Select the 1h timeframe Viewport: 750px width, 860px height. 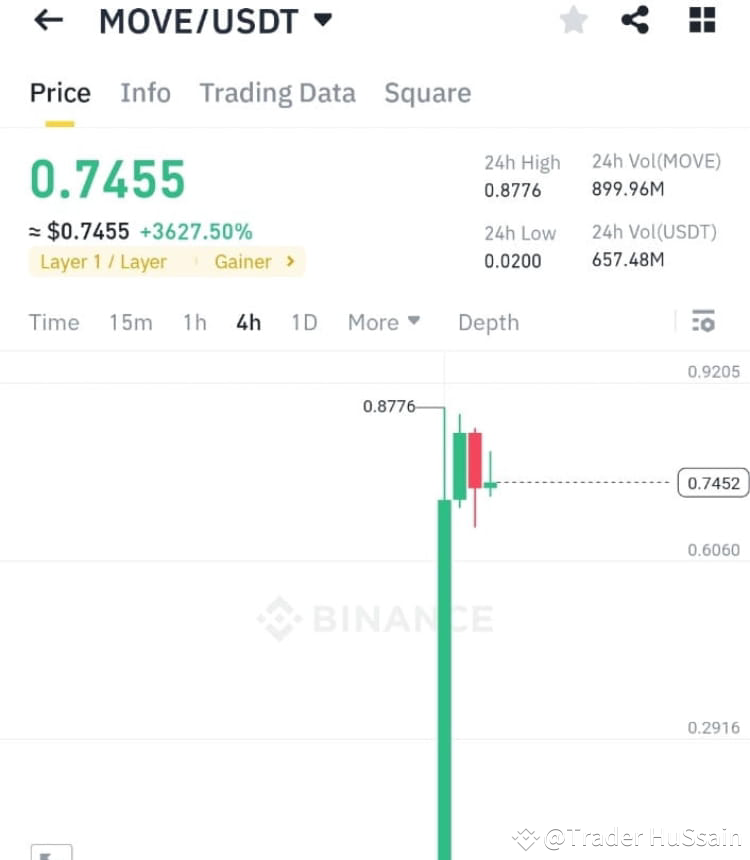[194, 321]
